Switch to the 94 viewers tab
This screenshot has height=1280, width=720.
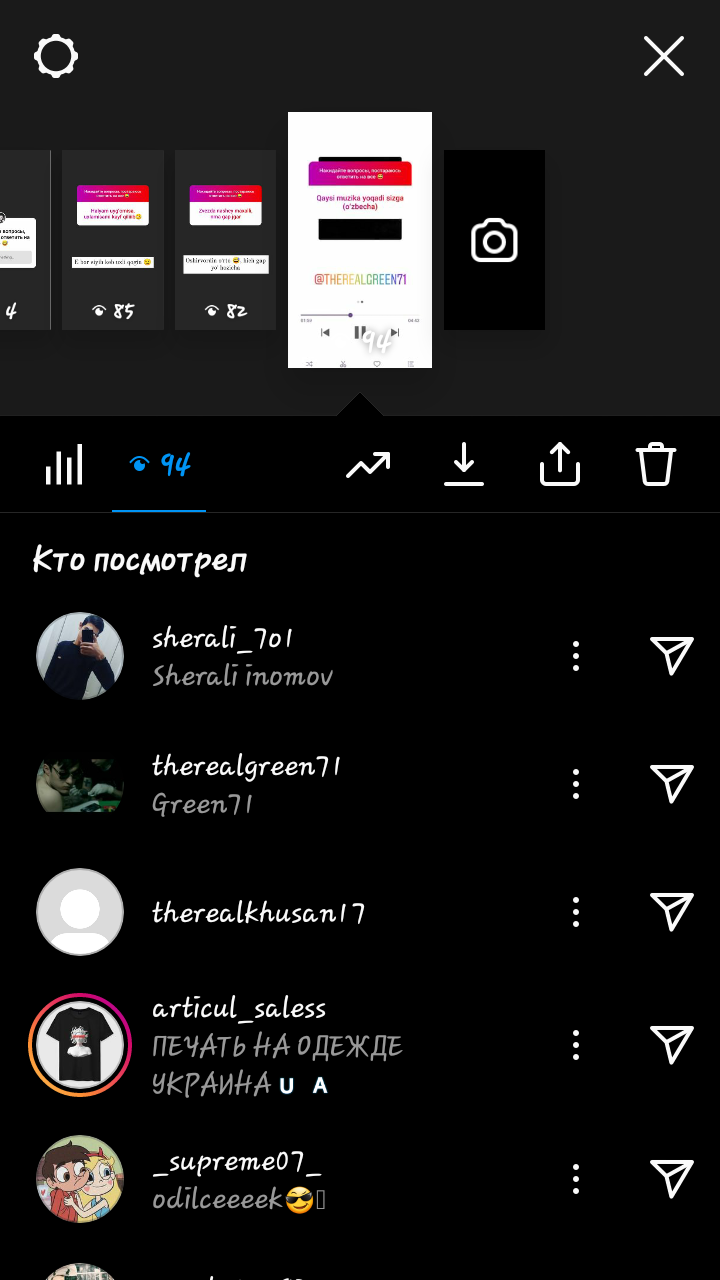point(160,465)
